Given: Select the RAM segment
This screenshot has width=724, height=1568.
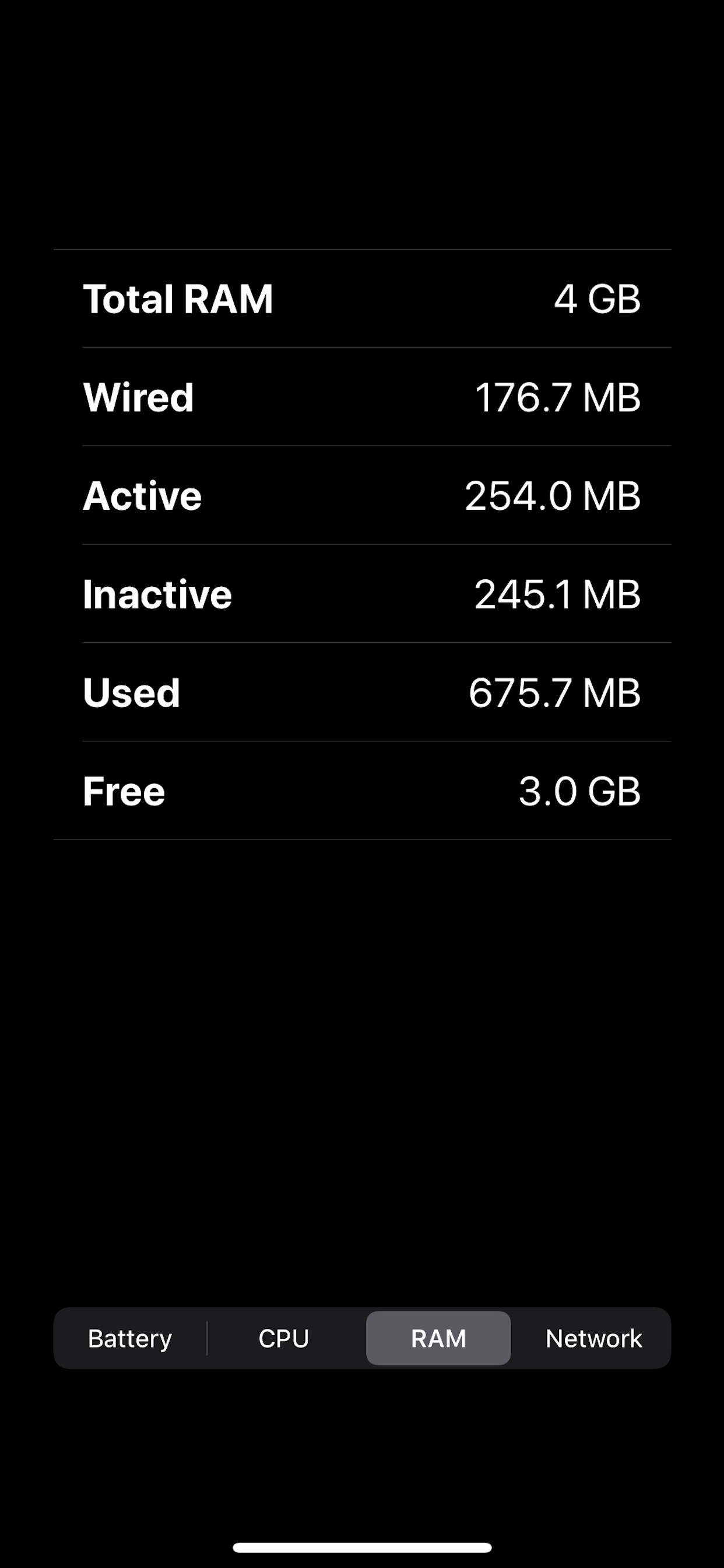Looking at the screenshot, I should tap(438, 1339).
